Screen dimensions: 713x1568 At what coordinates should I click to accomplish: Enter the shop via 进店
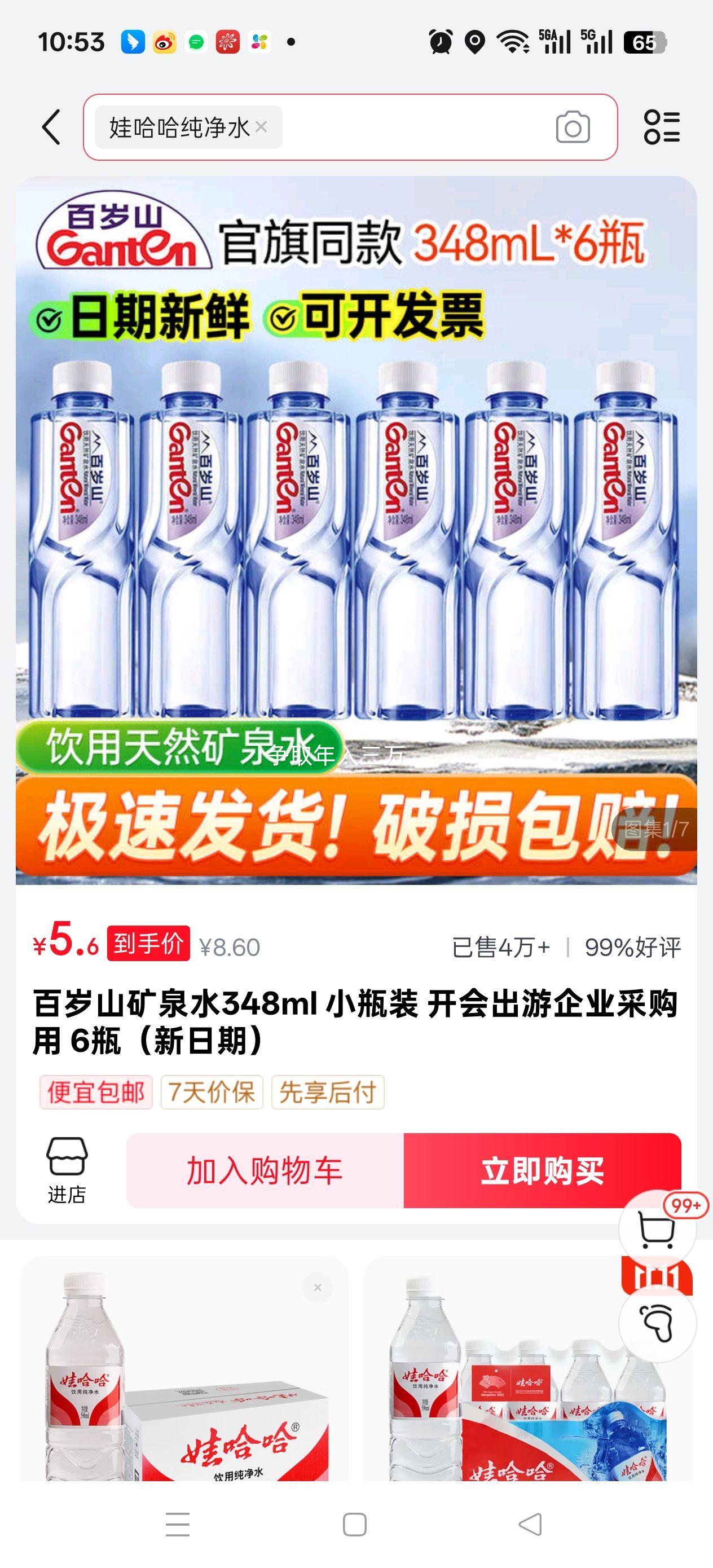67,1170
